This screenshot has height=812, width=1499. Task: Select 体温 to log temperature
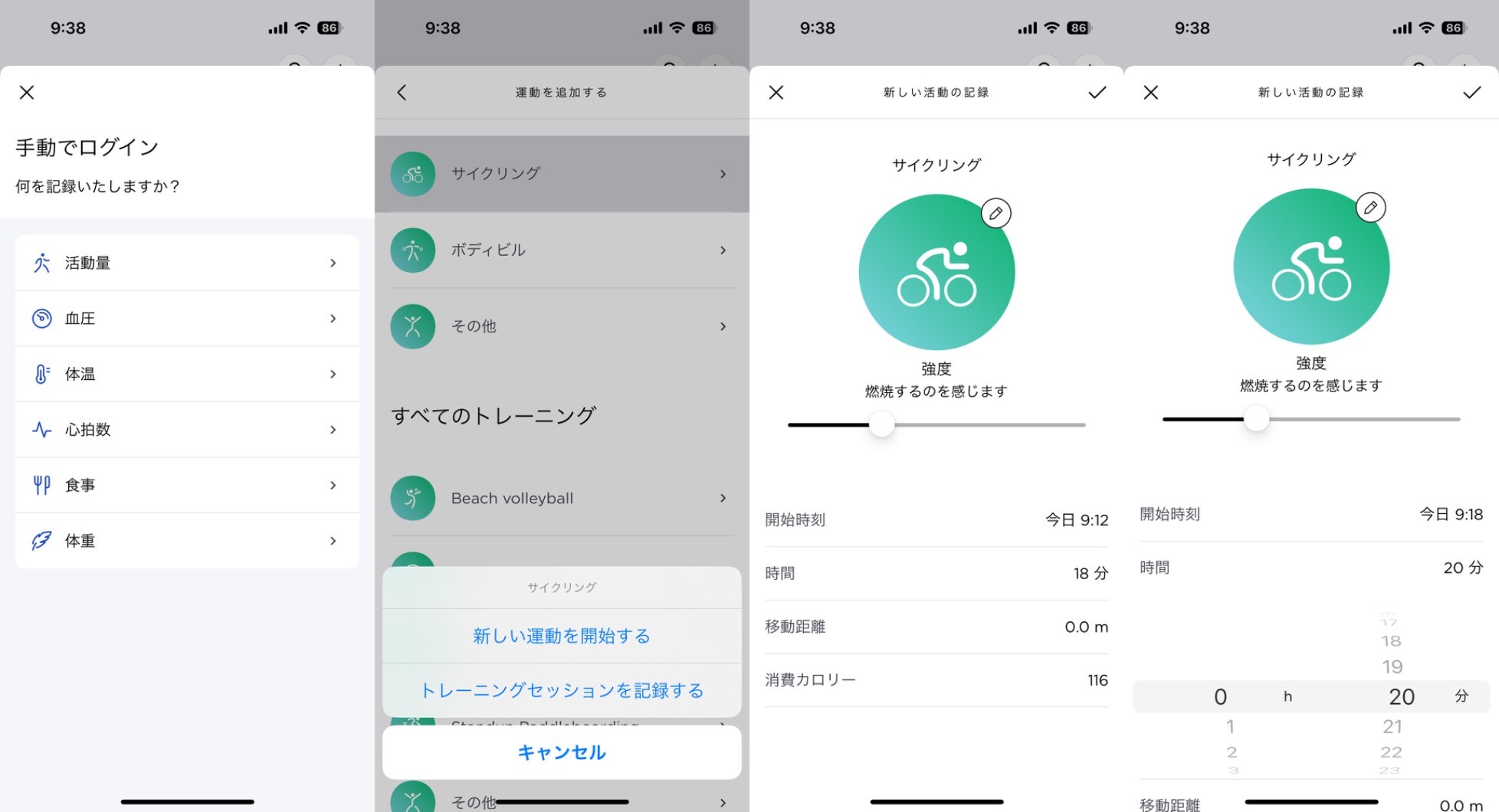point(187,374)
